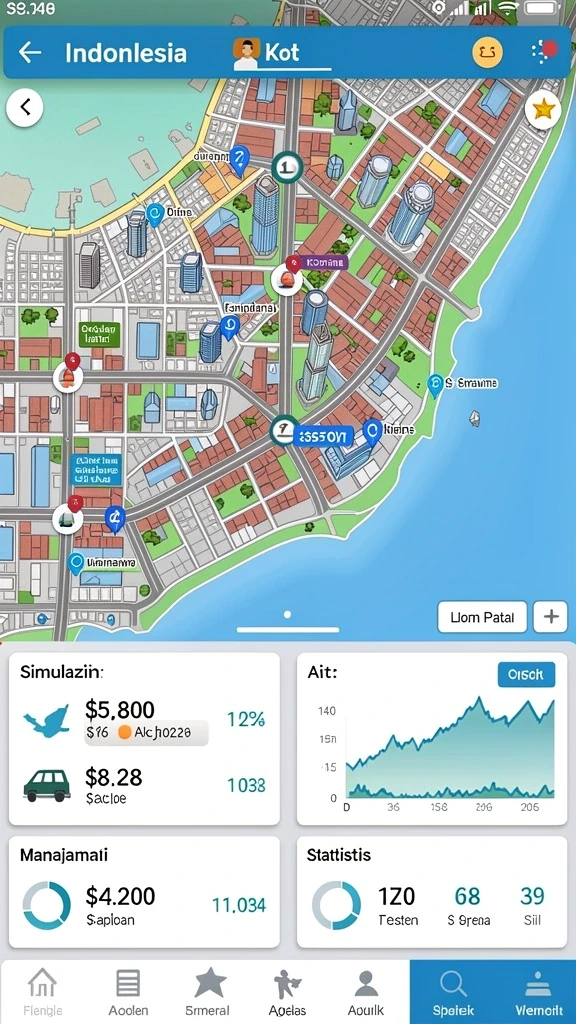The image size is (576, 1024).
Task: Tap the star favorite button on map
Action: (543, 109)
